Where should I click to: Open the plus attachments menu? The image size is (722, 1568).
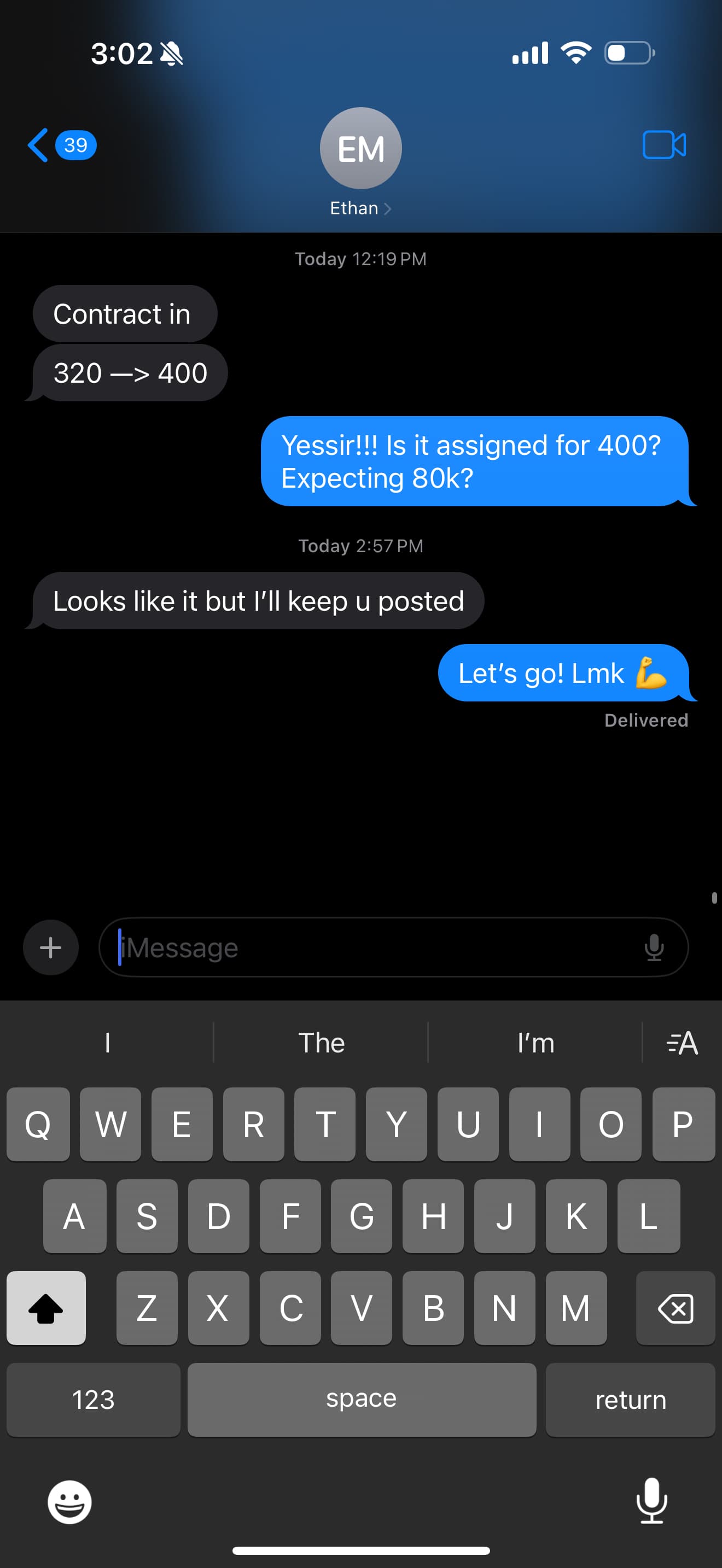click(x=50, y=947)
